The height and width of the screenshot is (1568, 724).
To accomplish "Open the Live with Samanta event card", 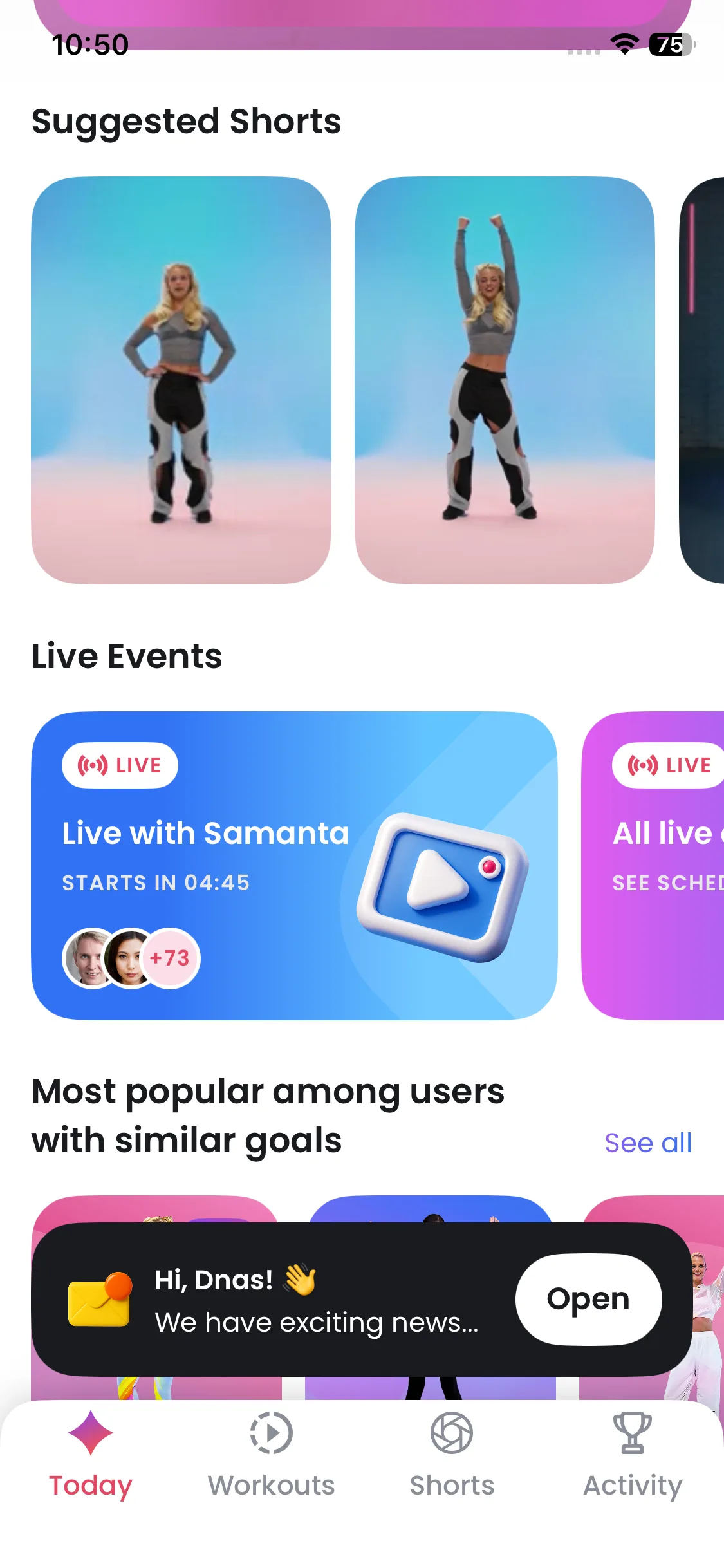I will [x=294, y=865].
